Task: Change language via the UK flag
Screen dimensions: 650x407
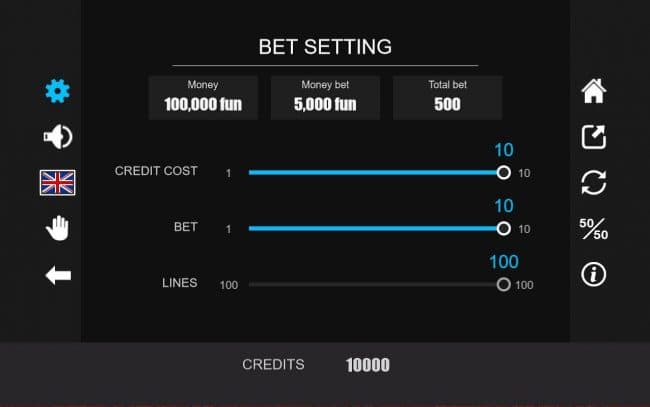Action: tap(58, 182)
